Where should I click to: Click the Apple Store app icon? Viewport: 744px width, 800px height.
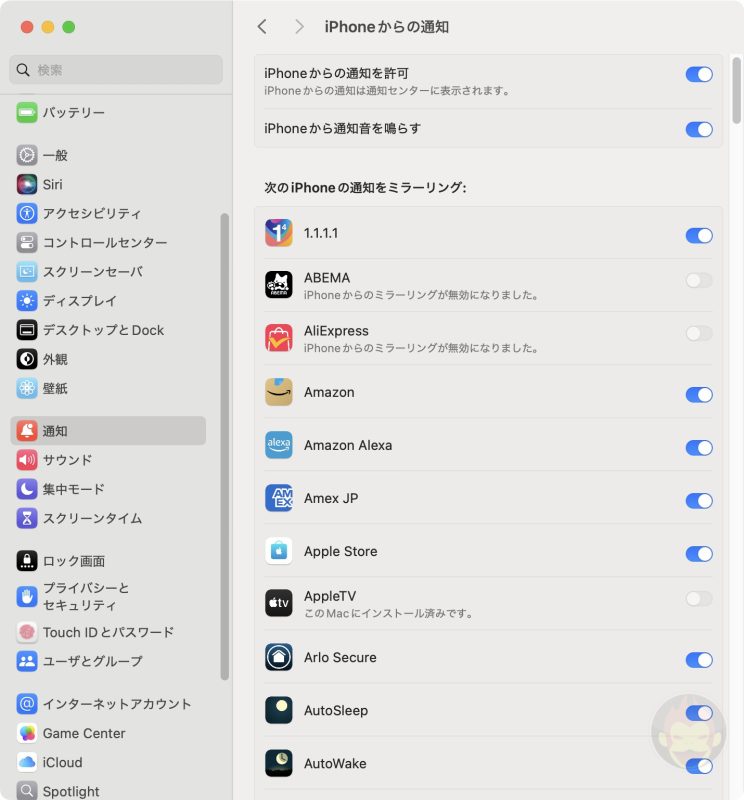(x=278, y=553)
